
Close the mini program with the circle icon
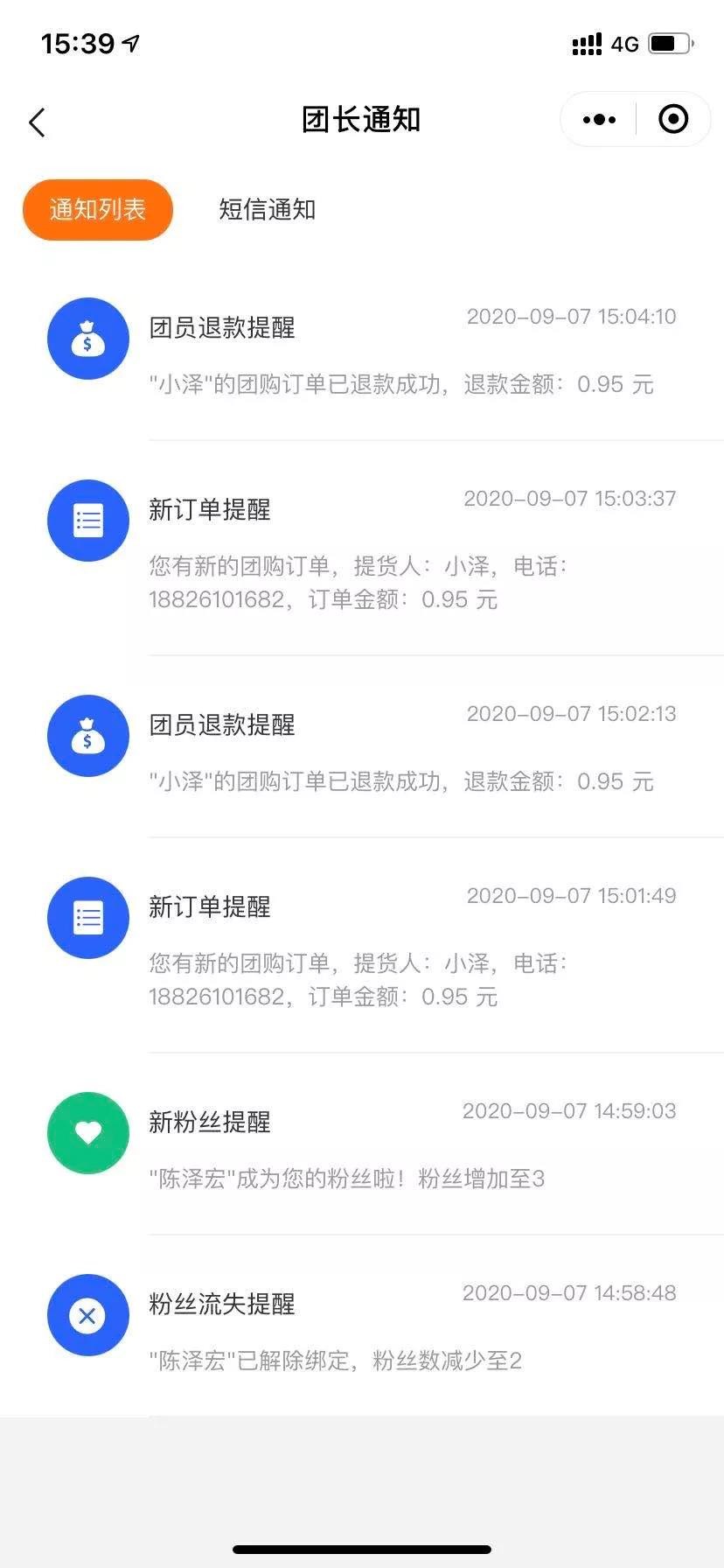(673, 120)
